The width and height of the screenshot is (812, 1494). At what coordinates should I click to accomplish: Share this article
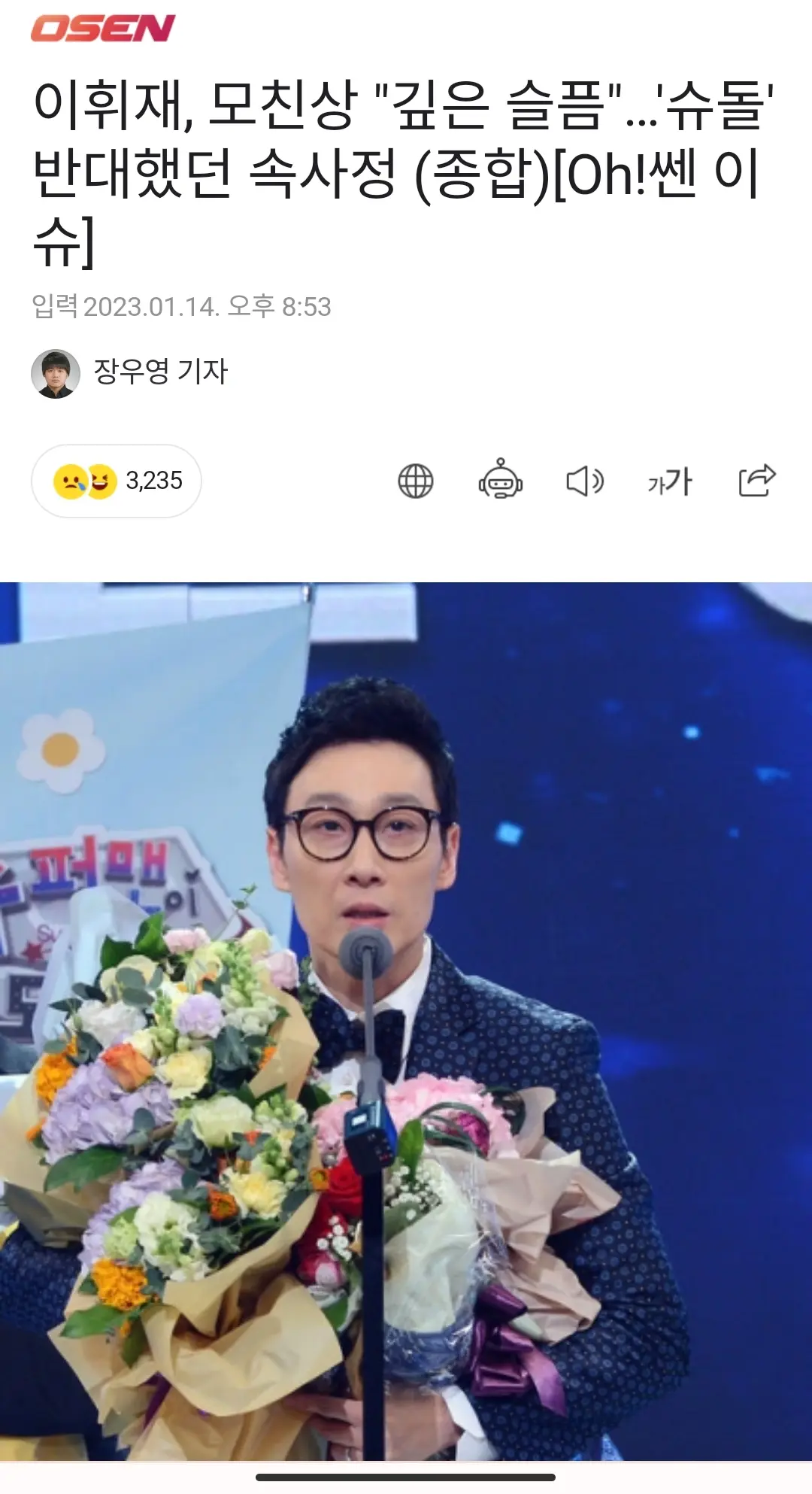click(756, 480)
